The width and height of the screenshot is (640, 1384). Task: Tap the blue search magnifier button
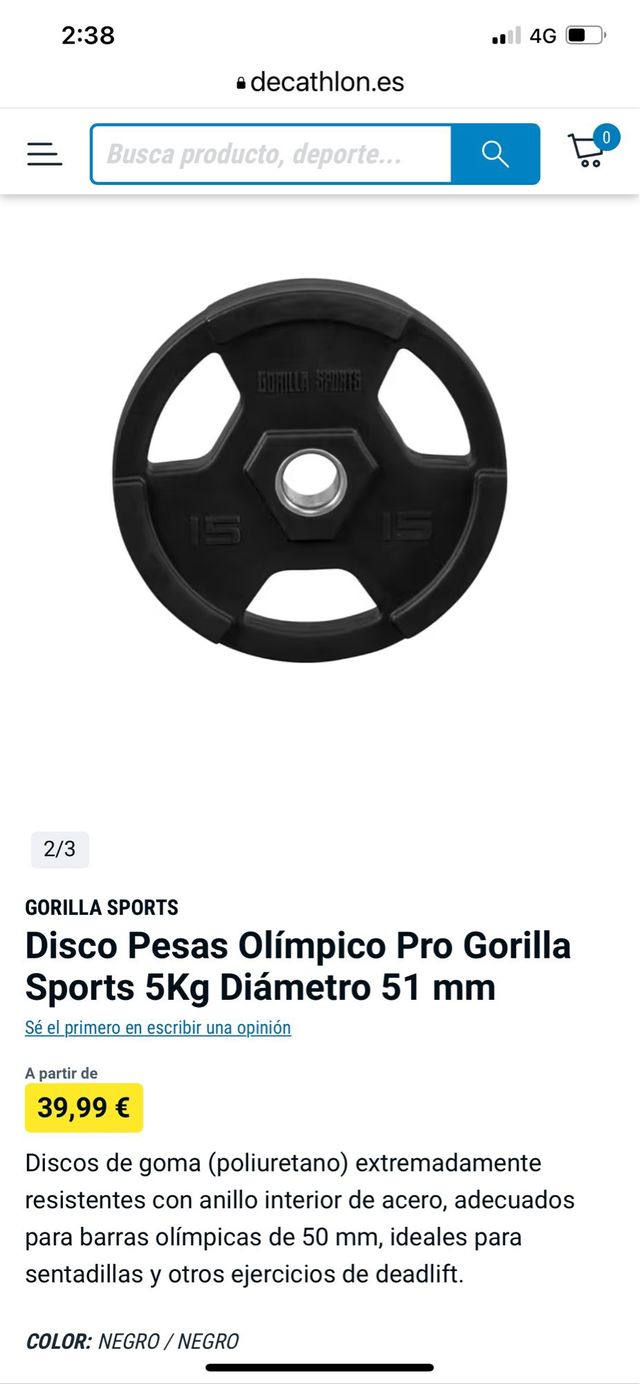(495, 154)
